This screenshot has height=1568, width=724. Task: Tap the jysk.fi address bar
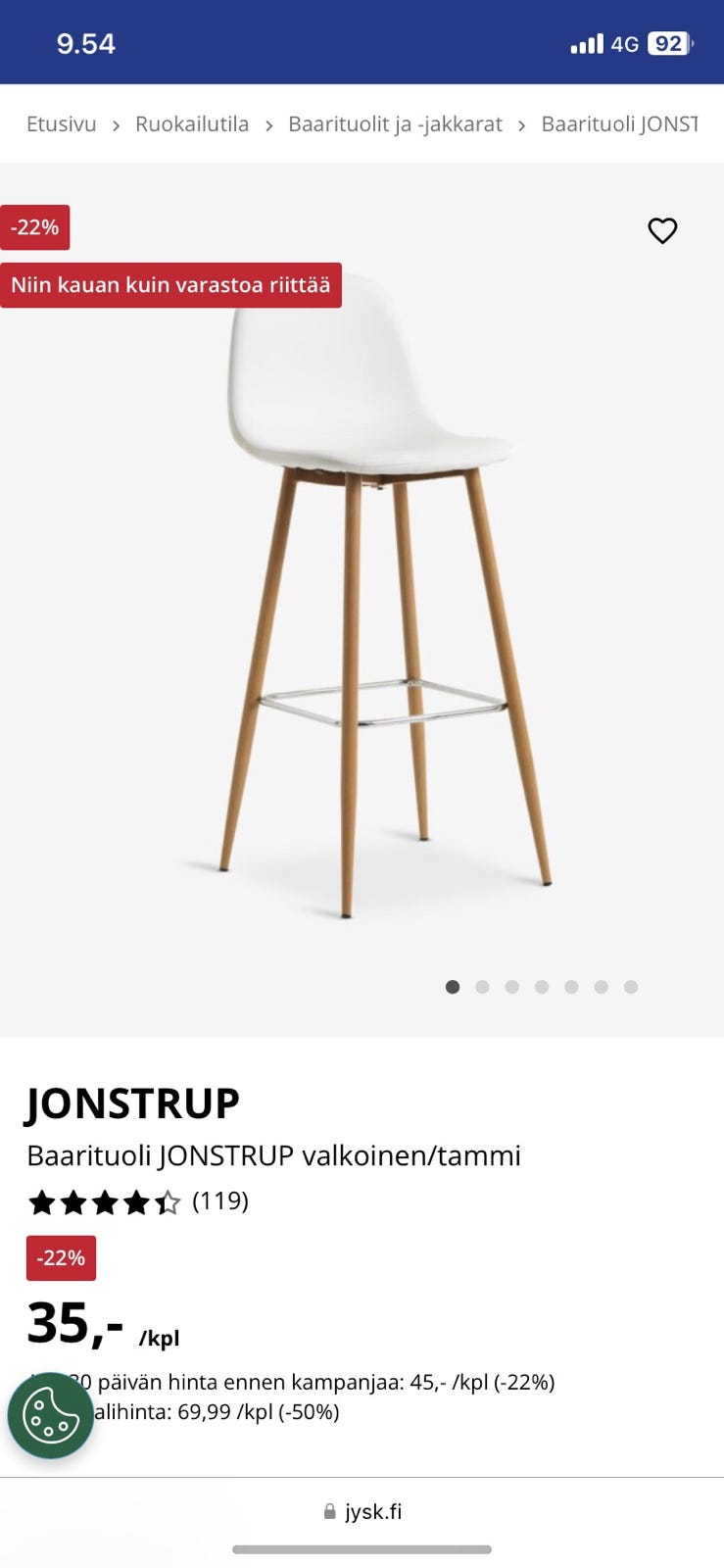362,1511
